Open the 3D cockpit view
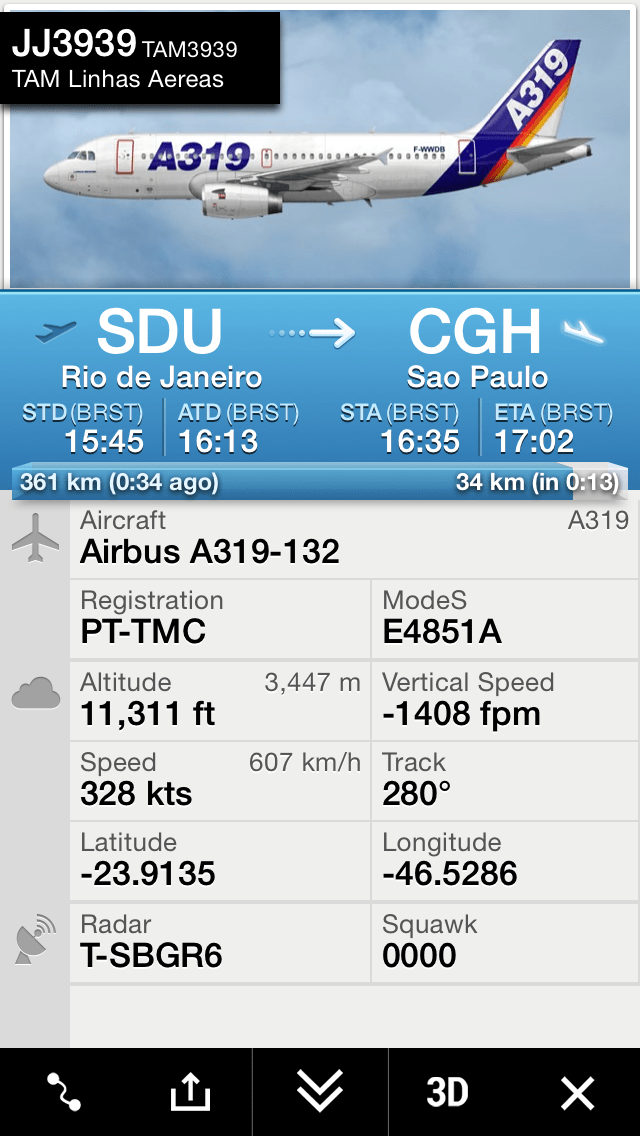The height and width of the screenshot is (1136, 640). (x=447, y=1092)
